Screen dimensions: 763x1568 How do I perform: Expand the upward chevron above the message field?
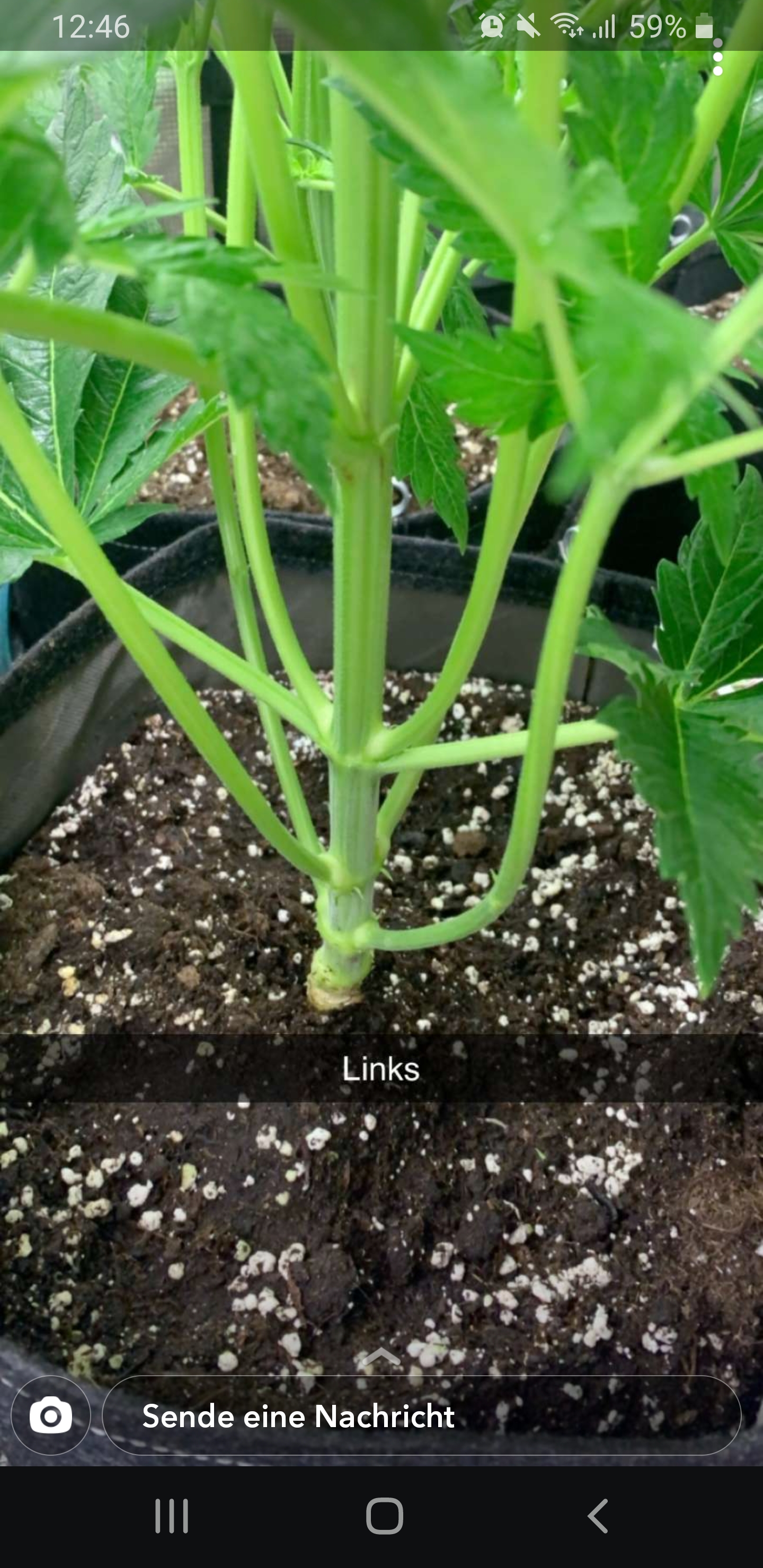381,1357
